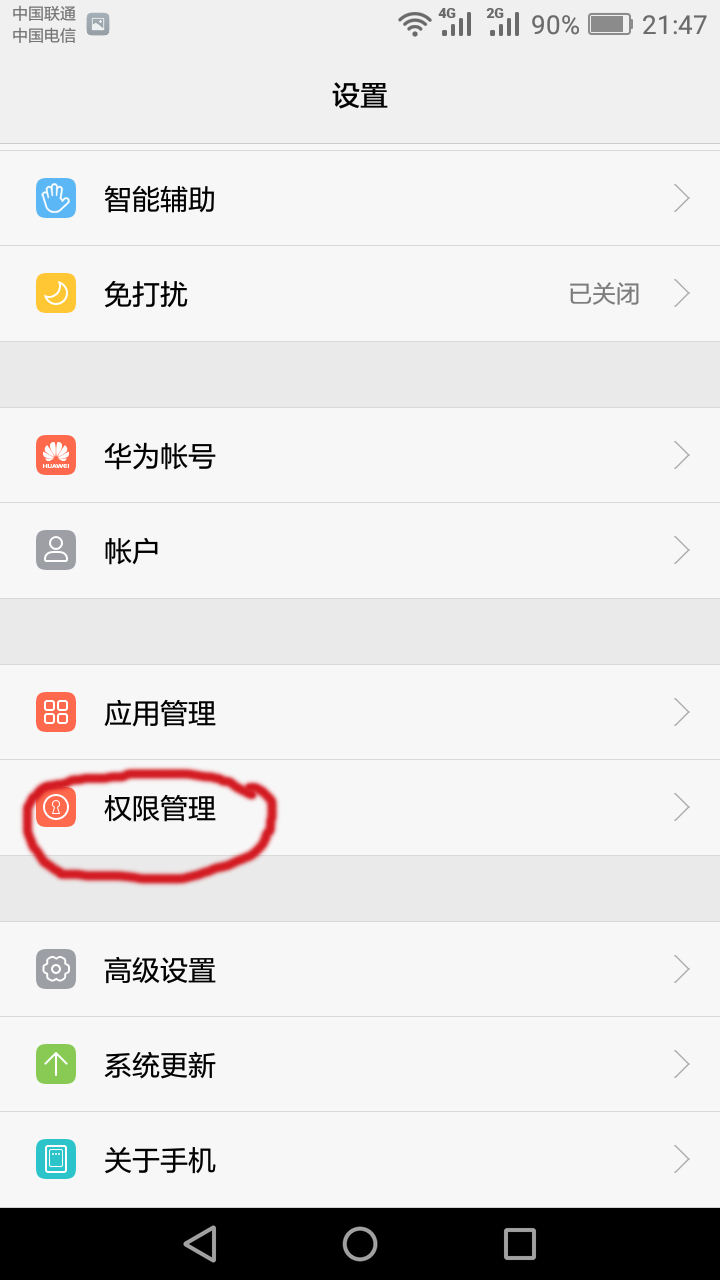Tap the circled 权限管理 permission icon
This screenshot has height=1280, width=720.
point(55,807)
